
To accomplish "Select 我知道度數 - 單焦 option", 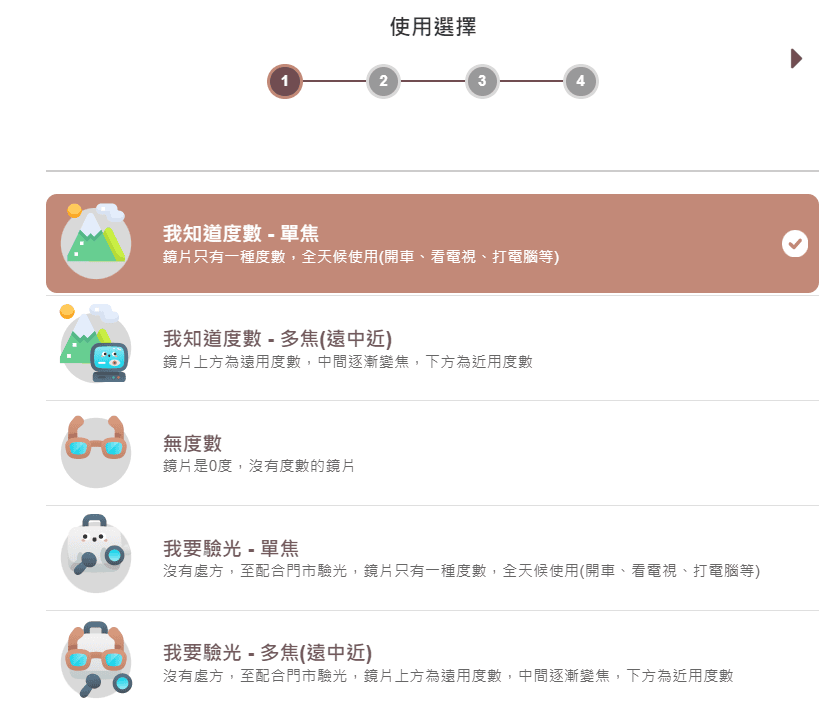I will click(432, 244).
